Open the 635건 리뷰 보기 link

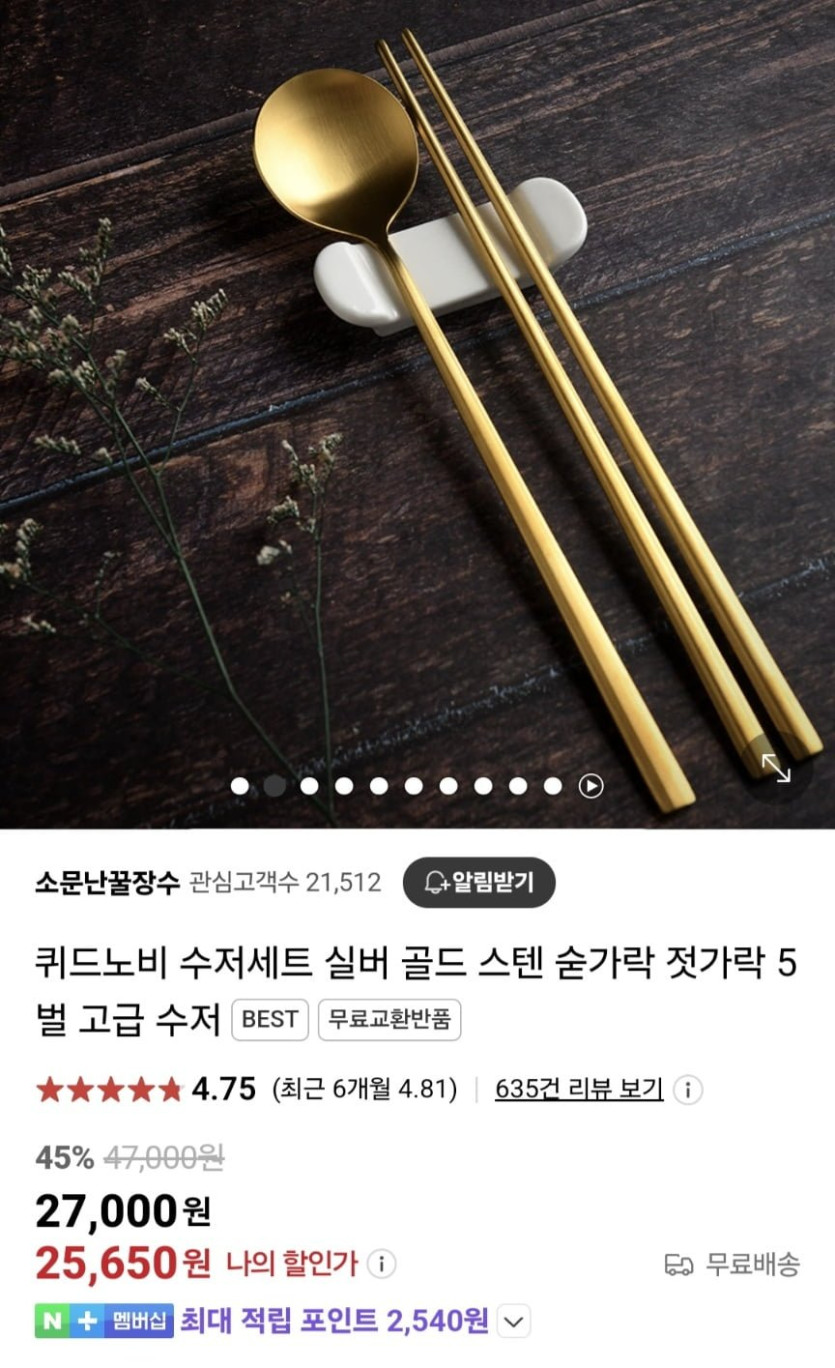579,1089
